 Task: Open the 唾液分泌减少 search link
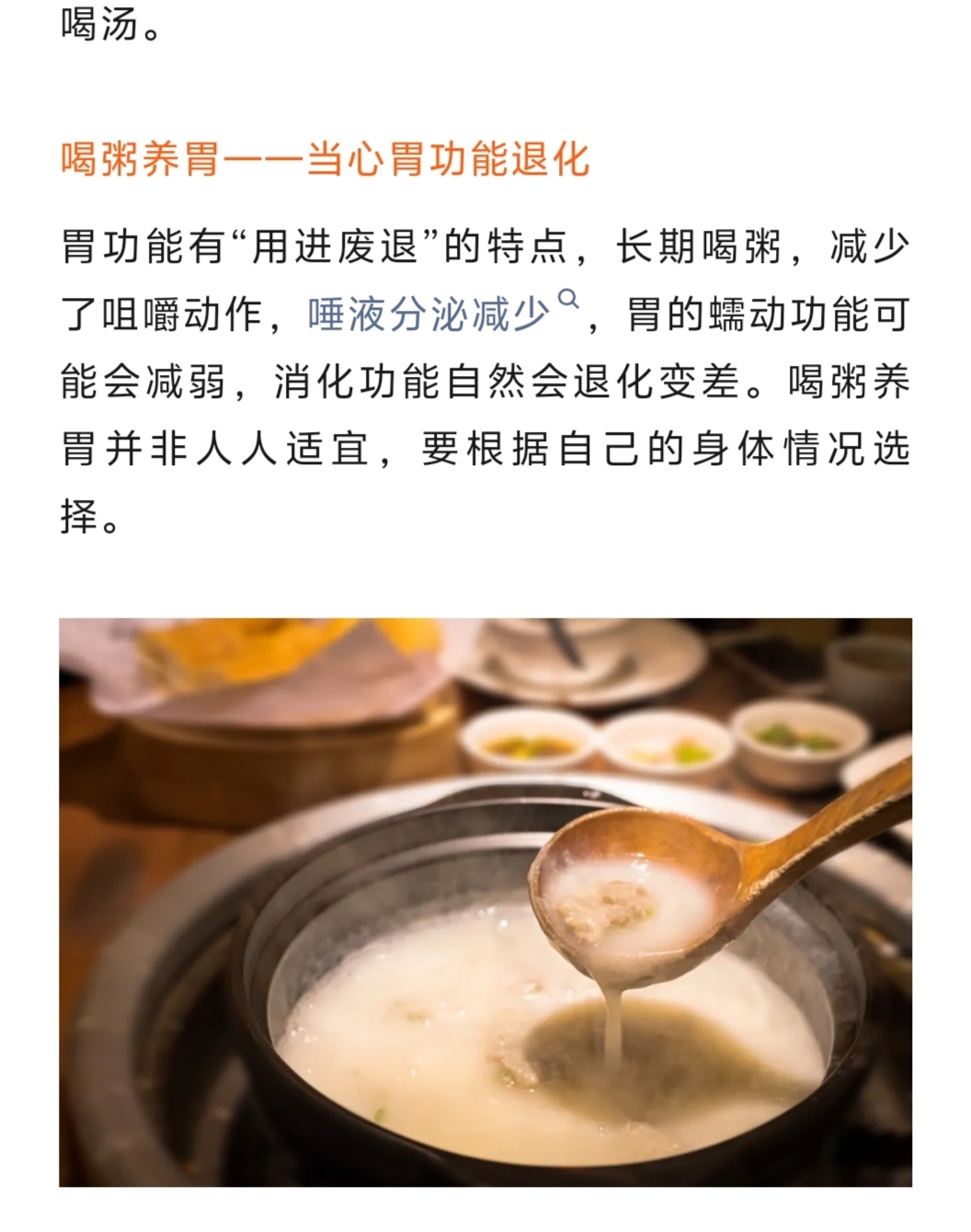(x=430, y=315)
